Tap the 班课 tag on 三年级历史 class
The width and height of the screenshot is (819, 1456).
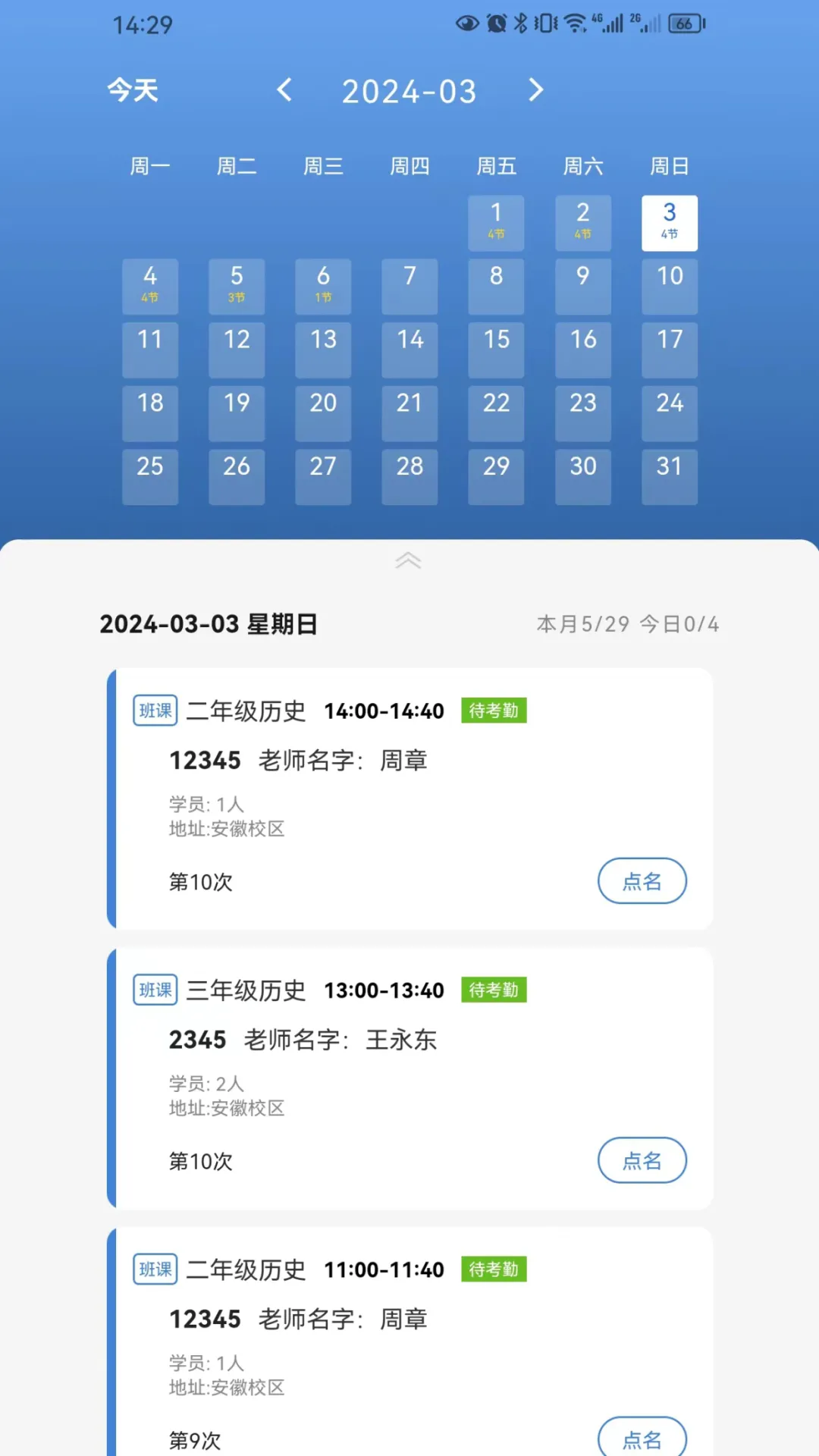point(155,990)
